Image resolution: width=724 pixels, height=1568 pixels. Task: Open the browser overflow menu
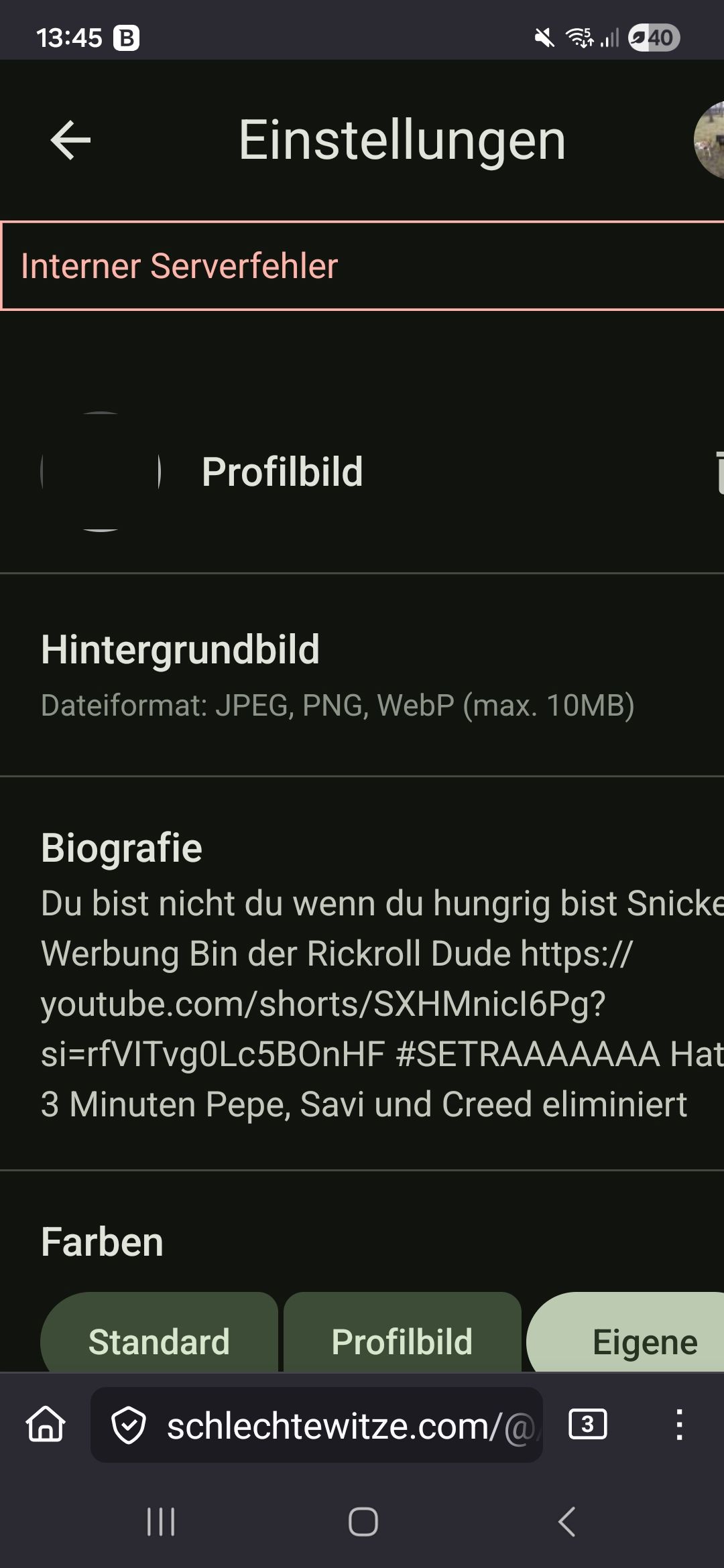click(x=679, y=1424)
